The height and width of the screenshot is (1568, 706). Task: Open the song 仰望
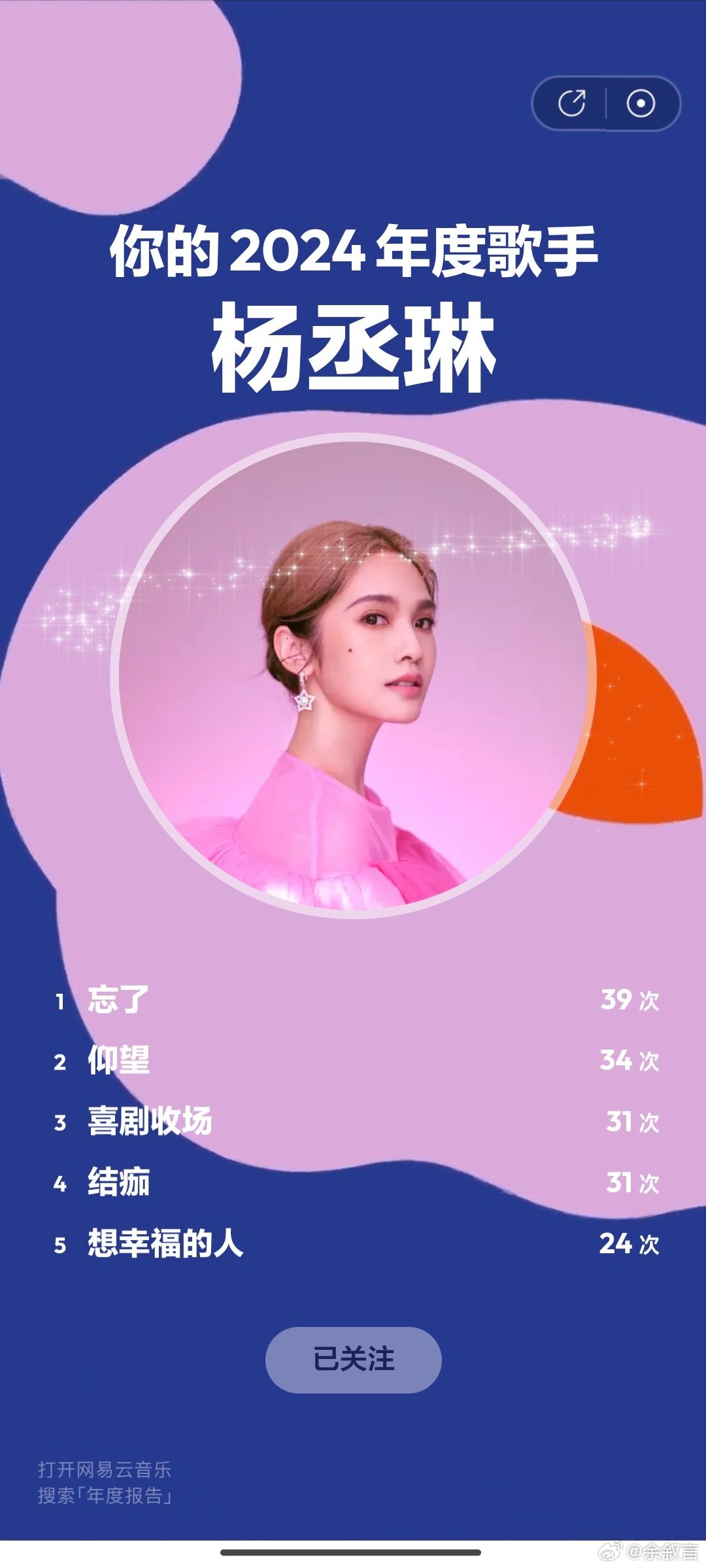click(356, 1060)
